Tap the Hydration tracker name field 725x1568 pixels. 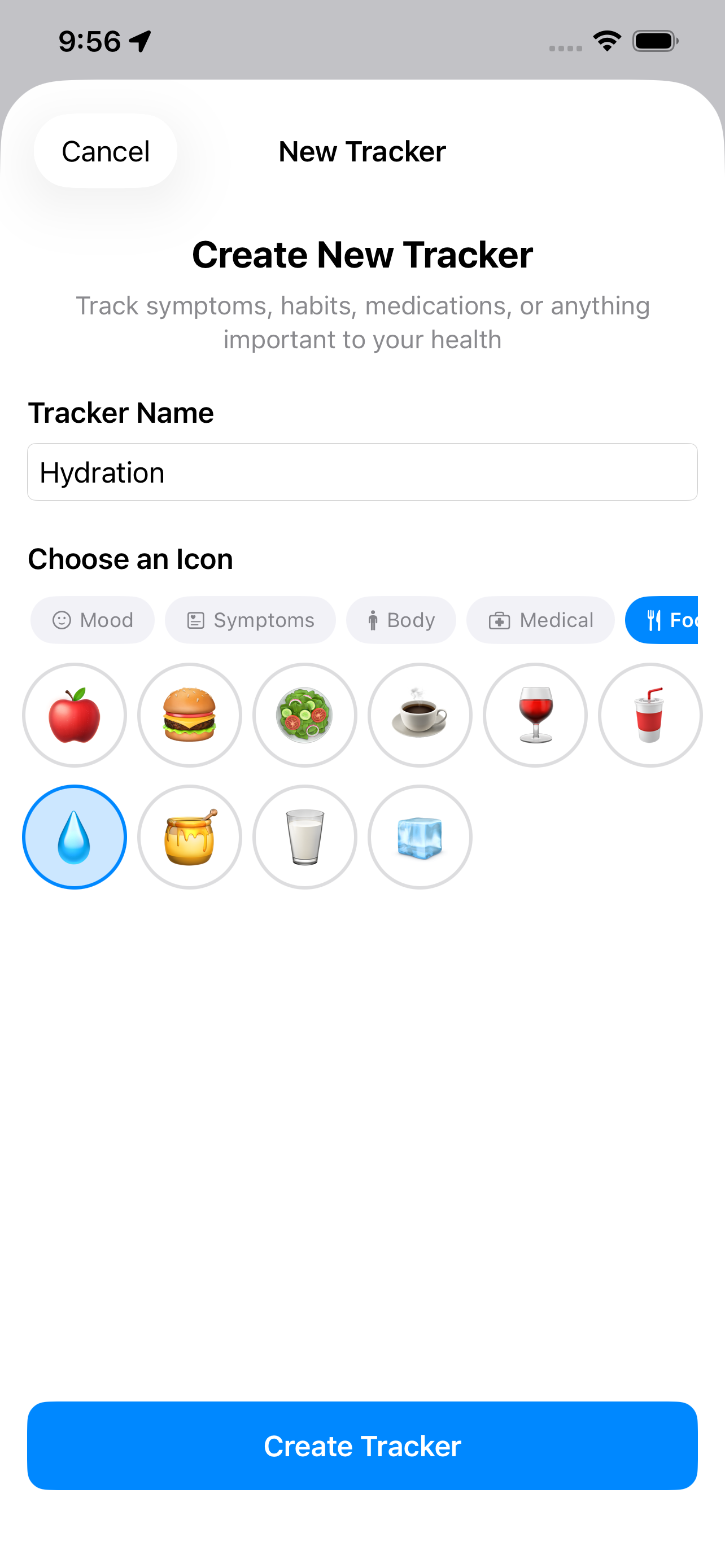(362, 472)
